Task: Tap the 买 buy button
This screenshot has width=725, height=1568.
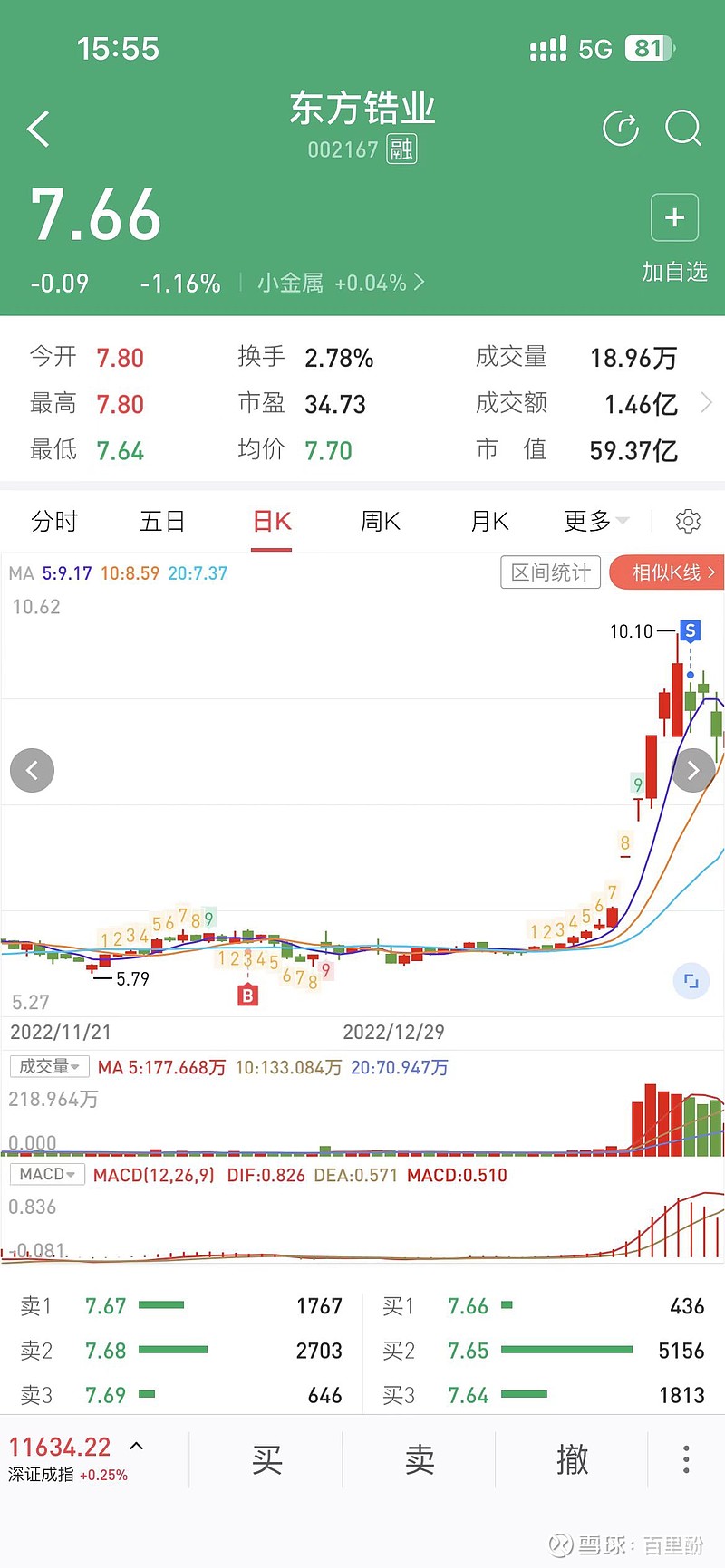Action: point(266,1460)
